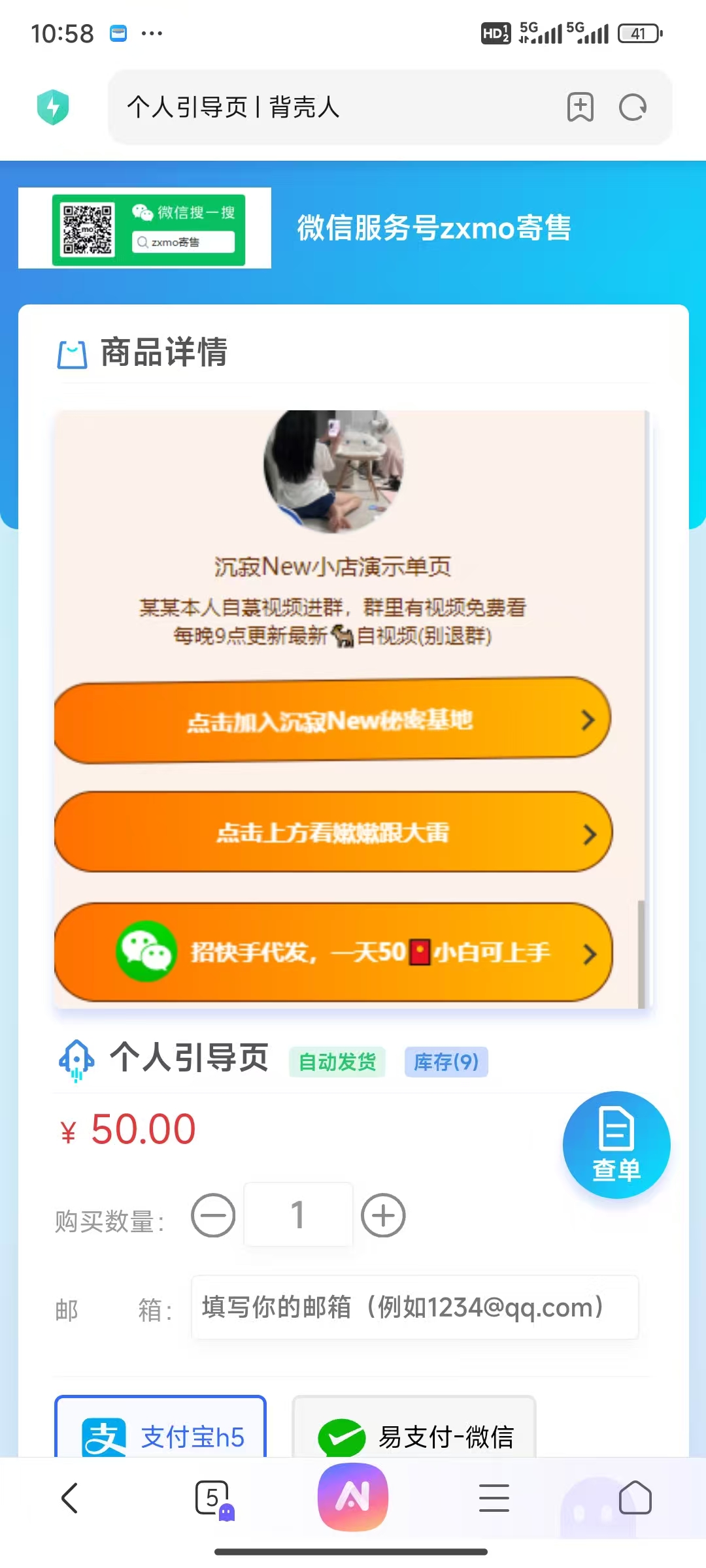Open the browser security shield icon

[53, 107]
